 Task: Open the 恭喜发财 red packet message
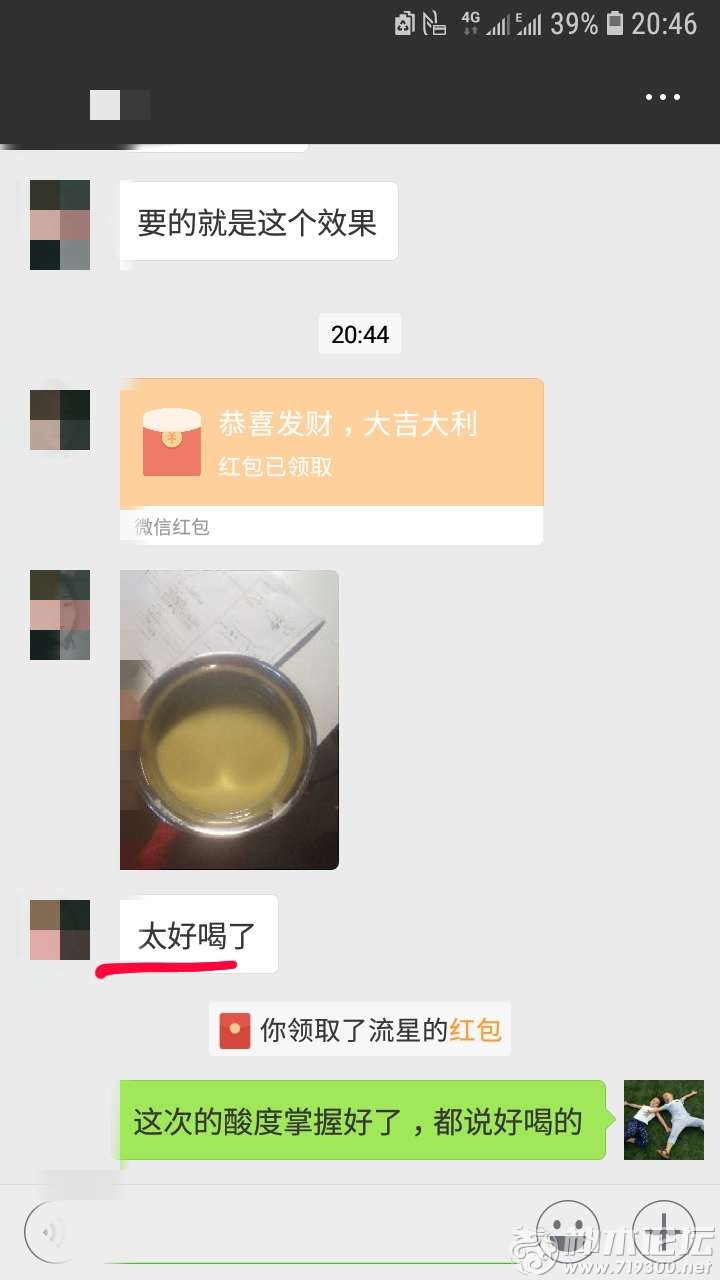[x=331, y=443]
